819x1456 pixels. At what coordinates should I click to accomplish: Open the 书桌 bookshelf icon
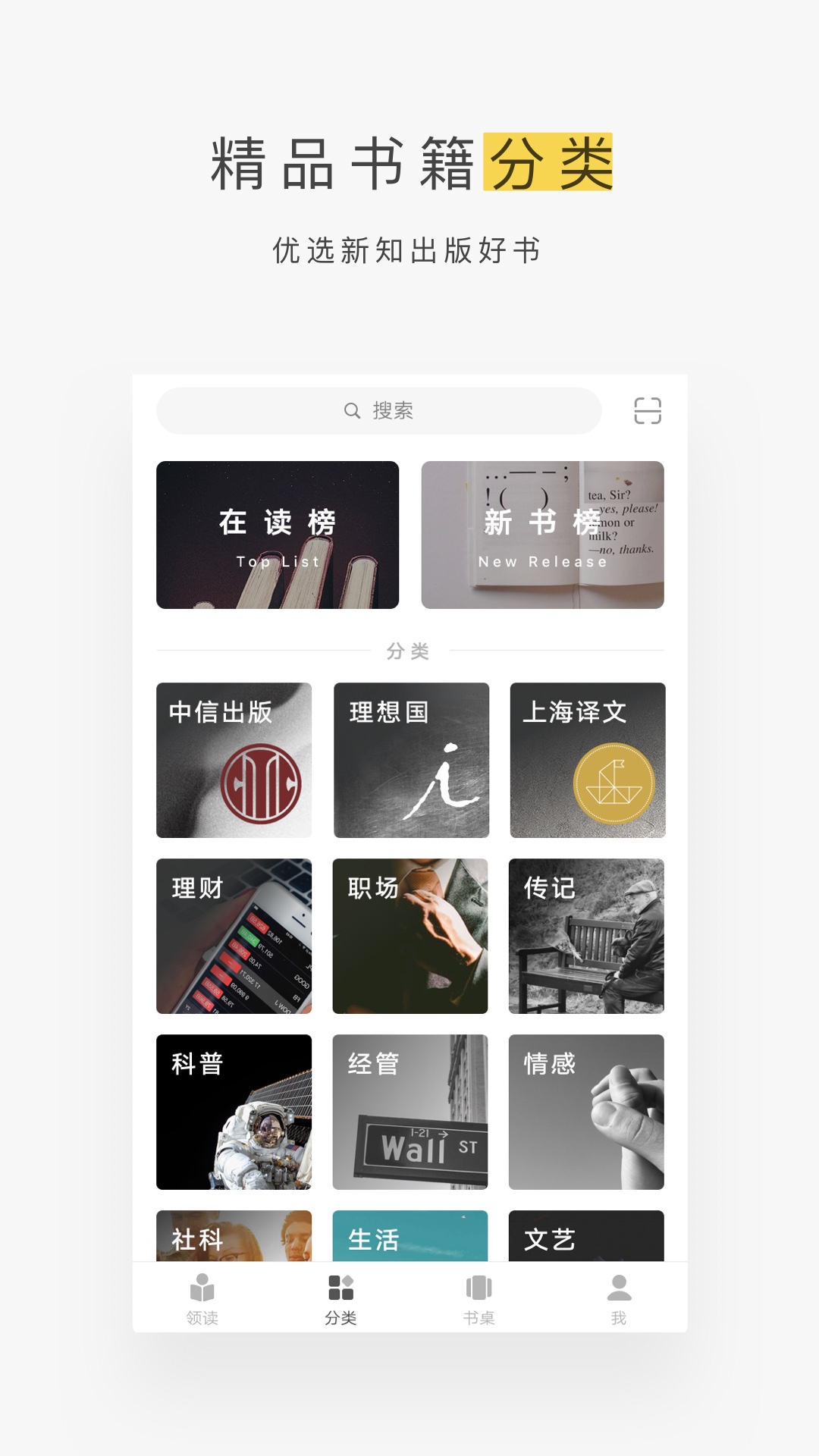[478, 1288]
